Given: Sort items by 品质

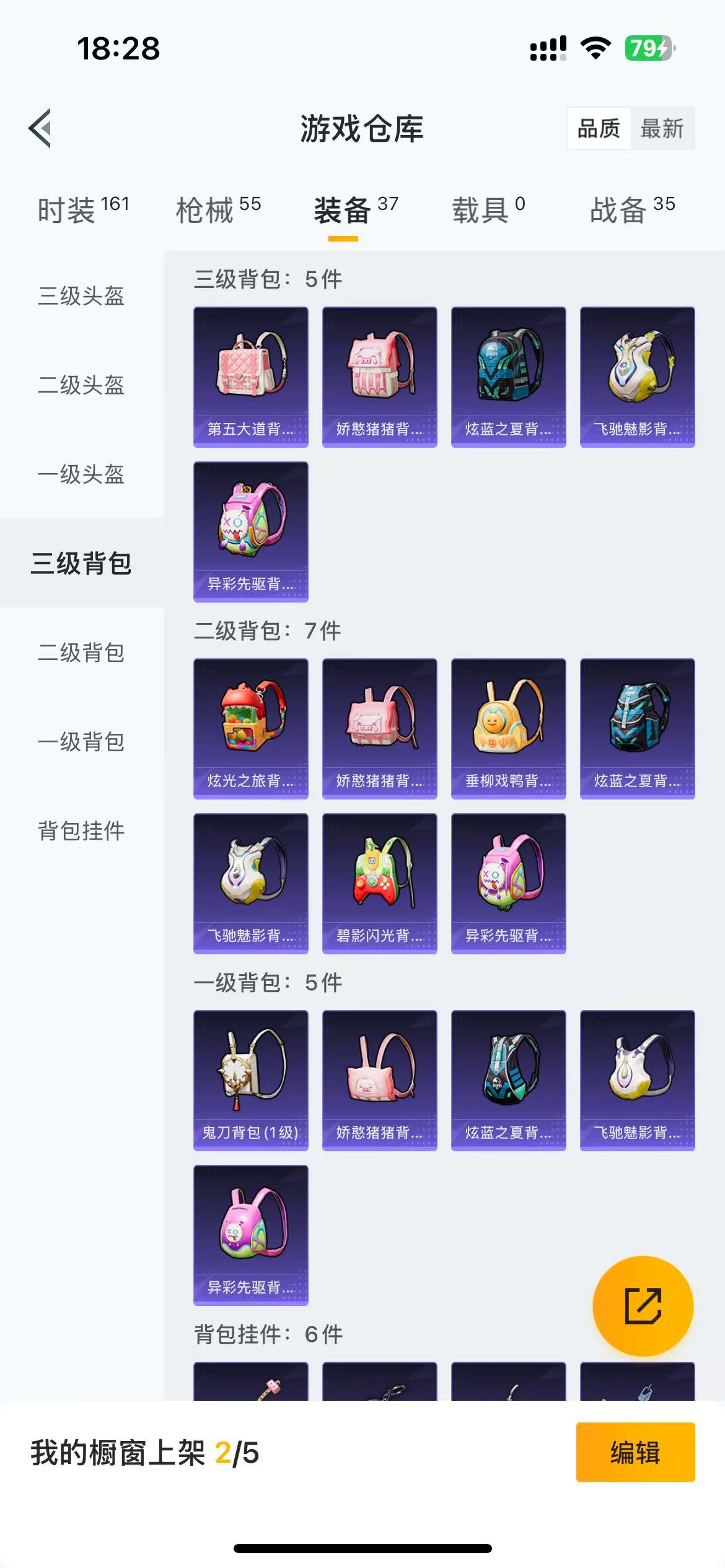Looking at the screenshot, I should (x=599, y=129).
